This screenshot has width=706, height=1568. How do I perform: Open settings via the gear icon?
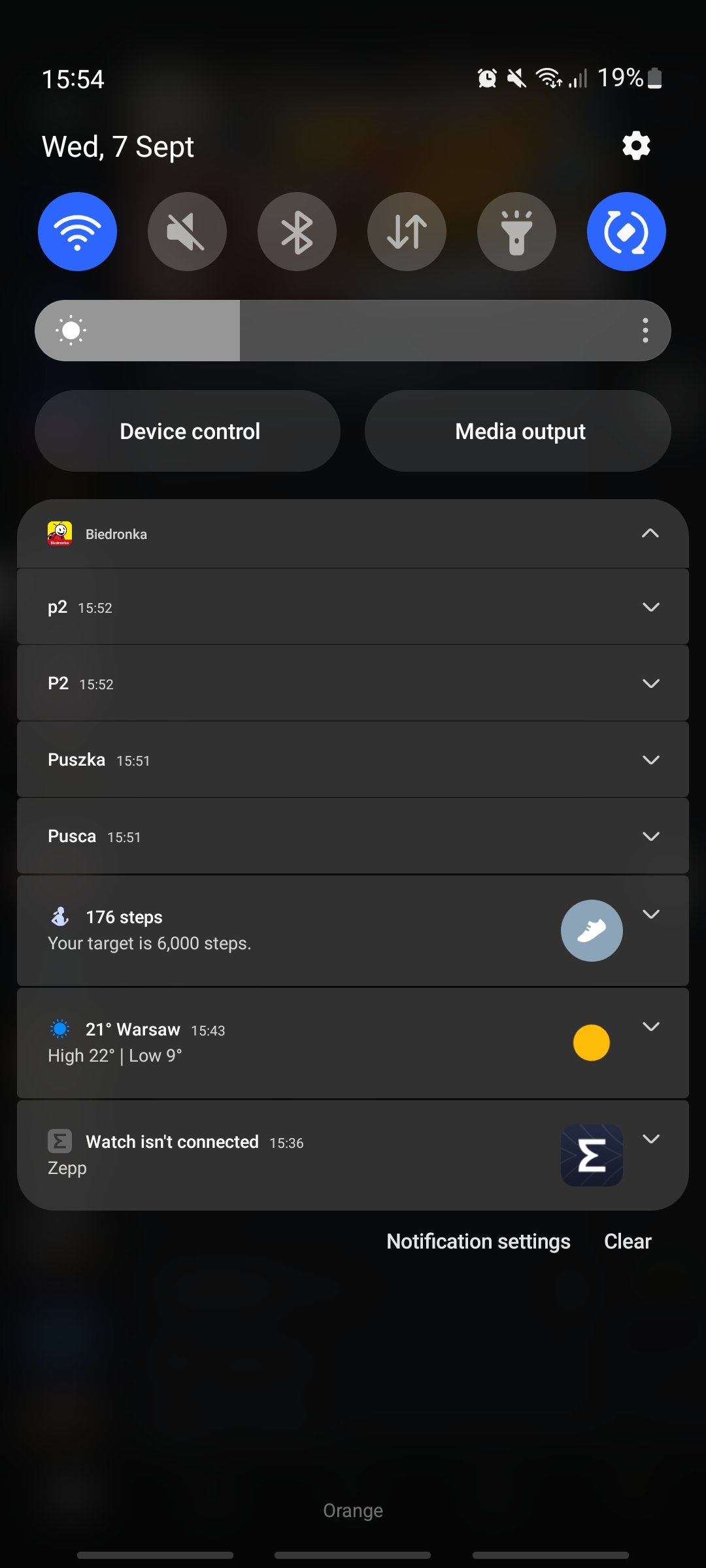(x=636, y=146)
